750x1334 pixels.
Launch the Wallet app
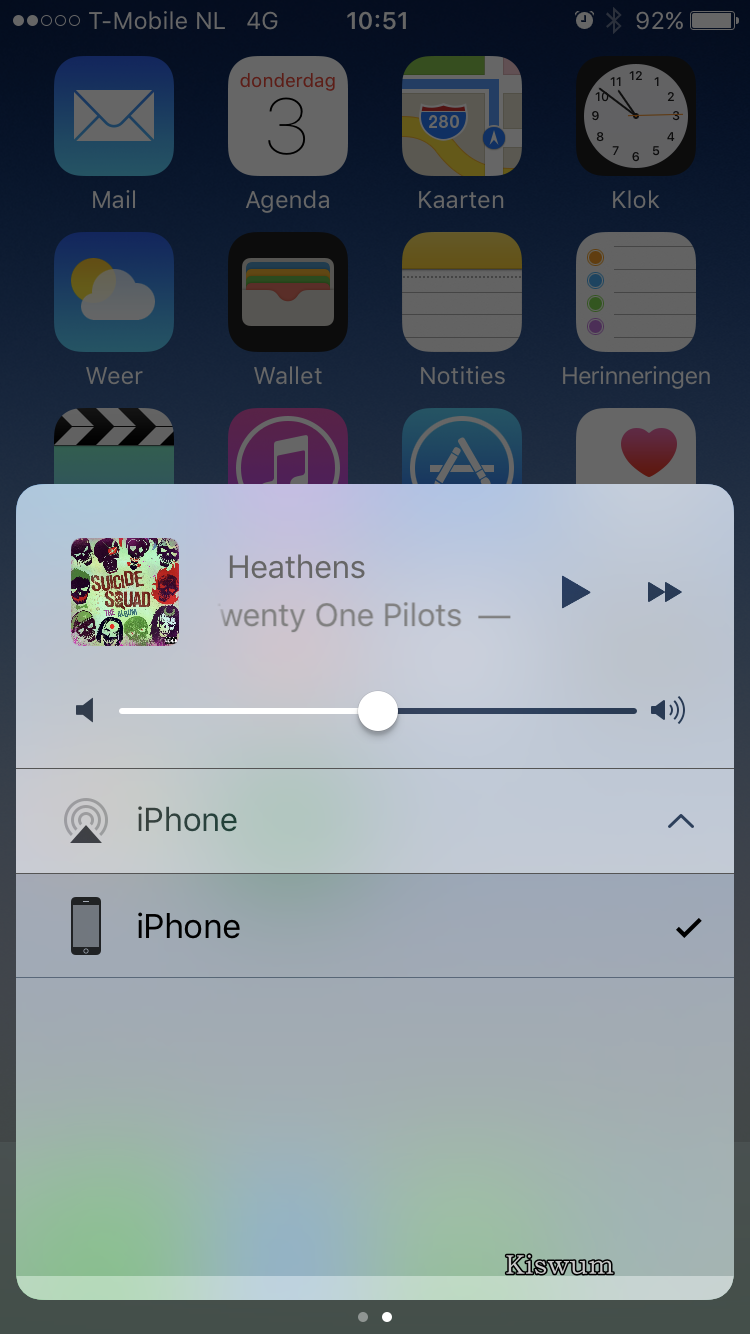(288, 292)
